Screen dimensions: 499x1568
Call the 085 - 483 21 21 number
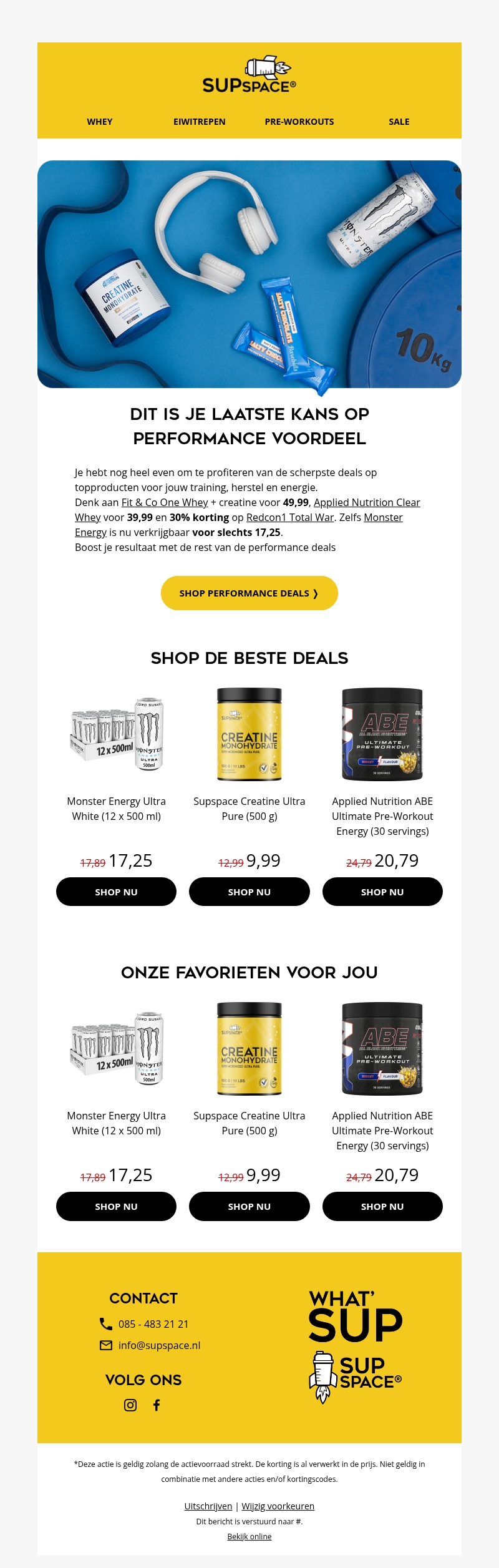pos(153,1324)
